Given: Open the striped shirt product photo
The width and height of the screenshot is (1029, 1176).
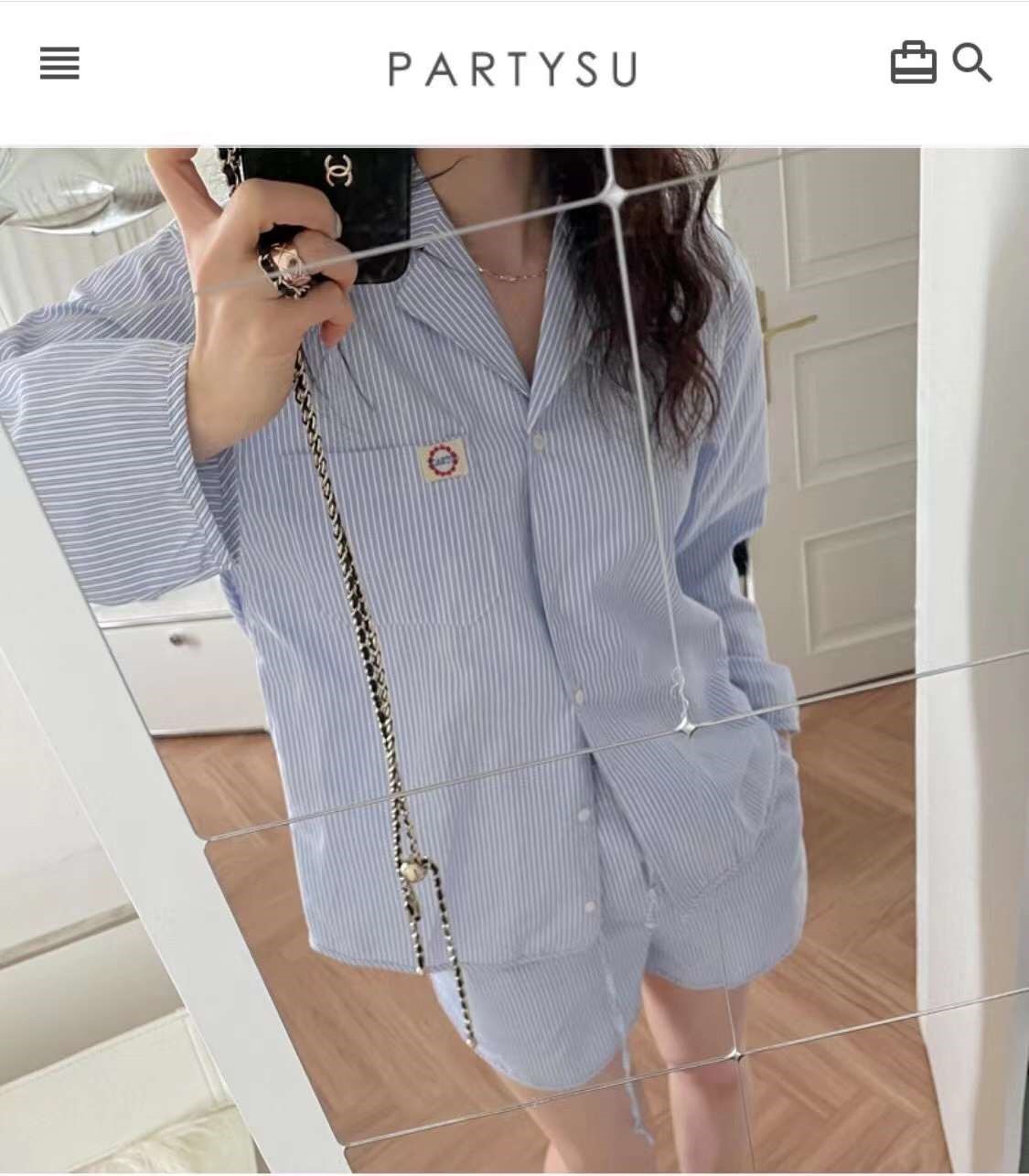Looking at the screenshot, I should coord(514,658).
